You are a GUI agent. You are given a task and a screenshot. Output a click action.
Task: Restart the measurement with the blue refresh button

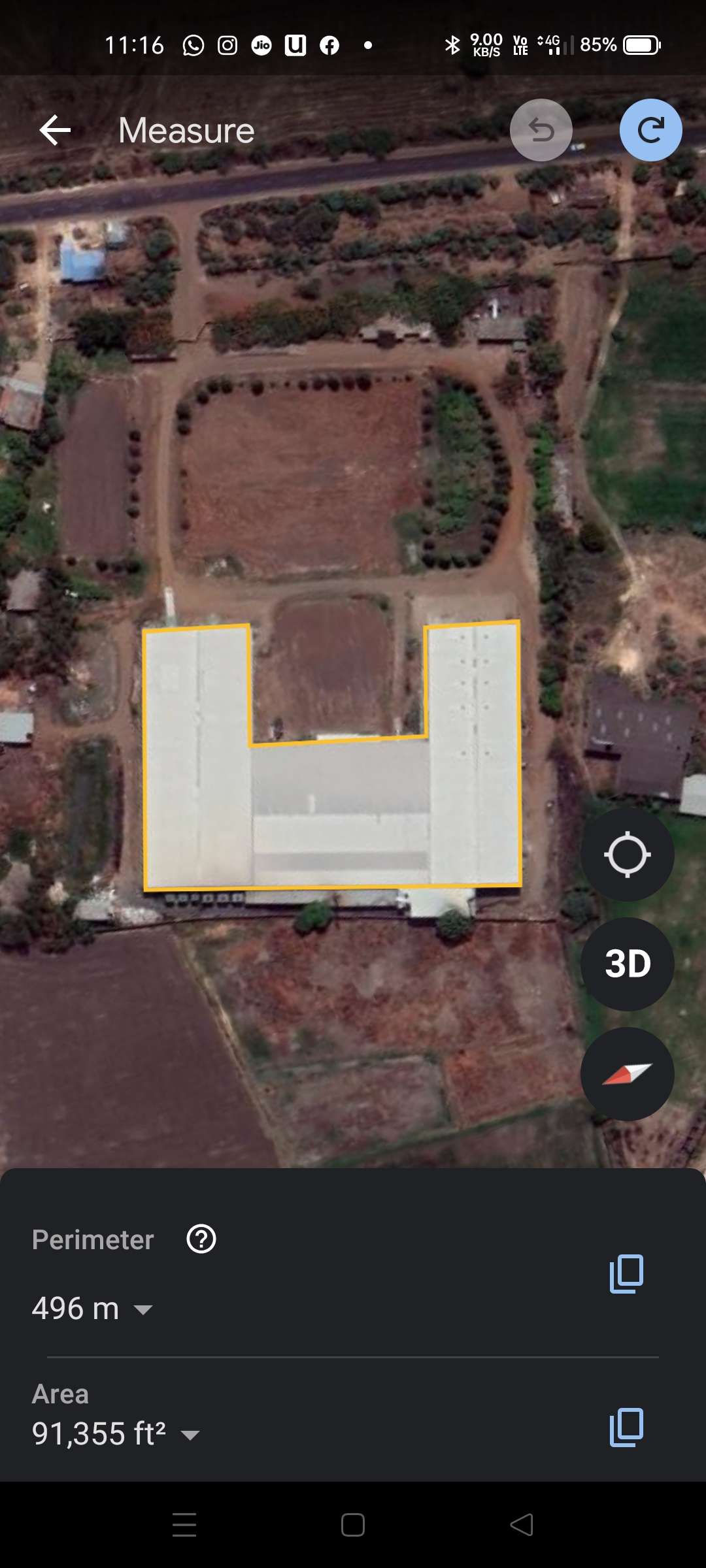tap(651, 130)
